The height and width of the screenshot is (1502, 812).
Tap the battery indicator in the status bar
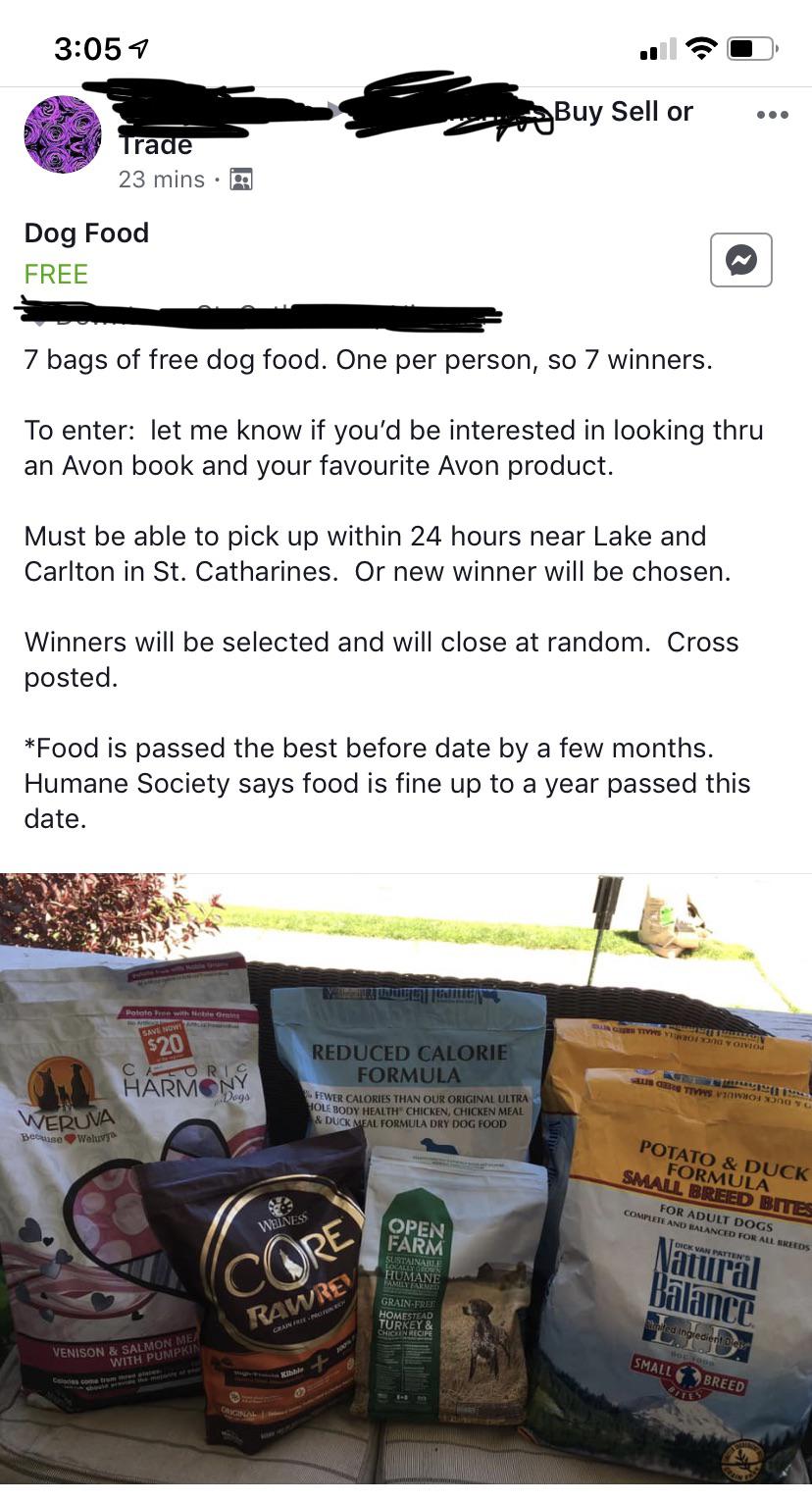(749, 46)
